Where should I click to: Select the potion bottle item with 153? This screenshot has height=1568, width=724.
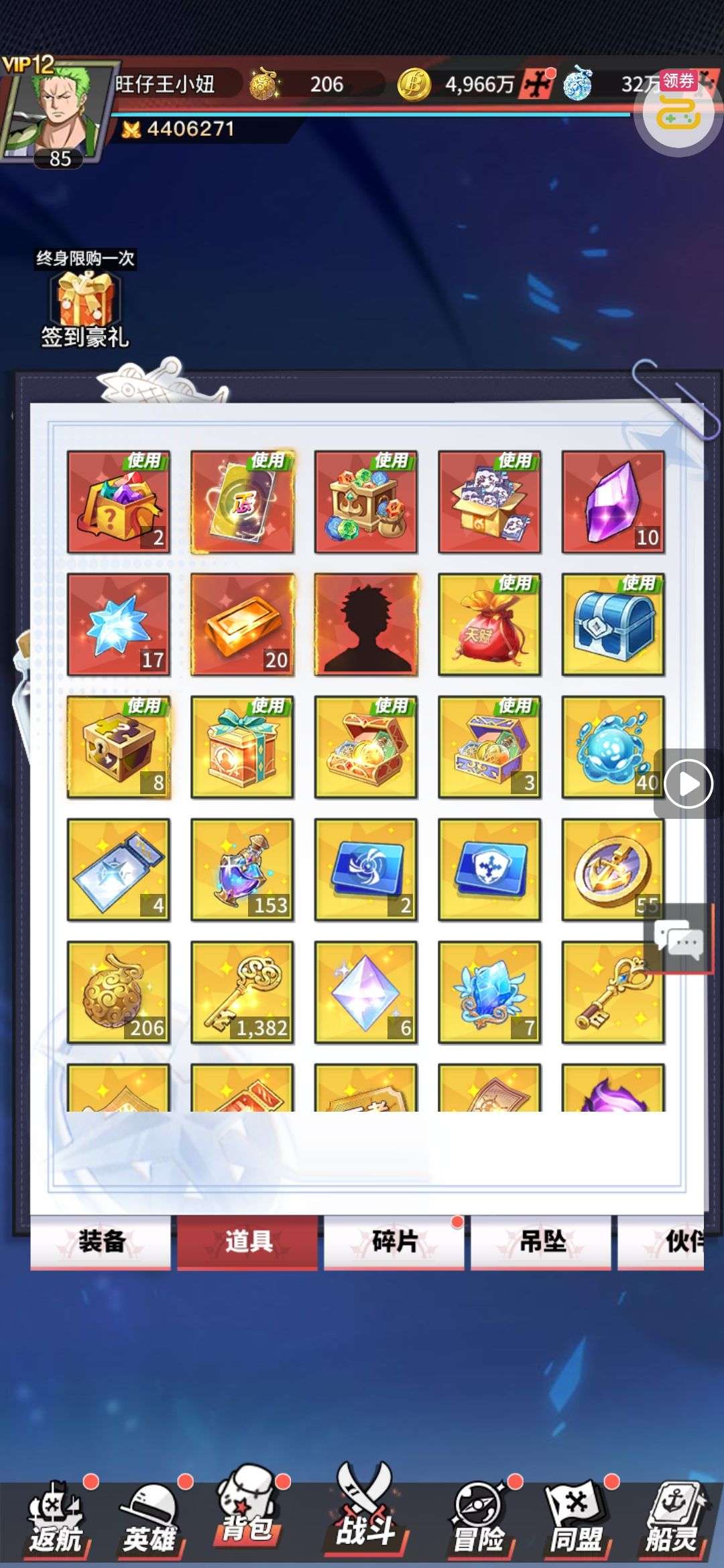[242, 870]
